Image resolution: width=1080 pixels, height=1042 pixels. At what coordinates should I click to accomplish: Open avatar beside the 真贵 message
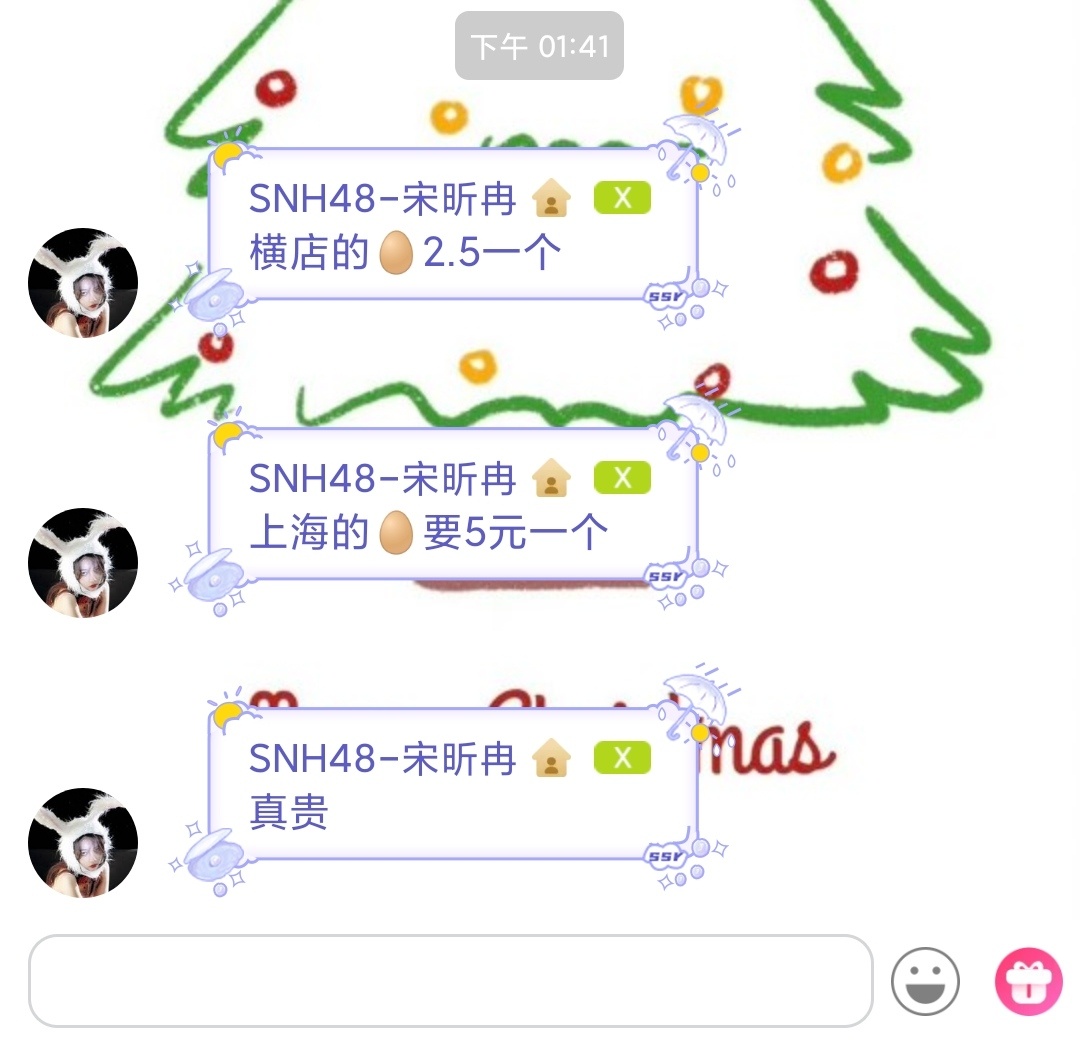point(83,843)
